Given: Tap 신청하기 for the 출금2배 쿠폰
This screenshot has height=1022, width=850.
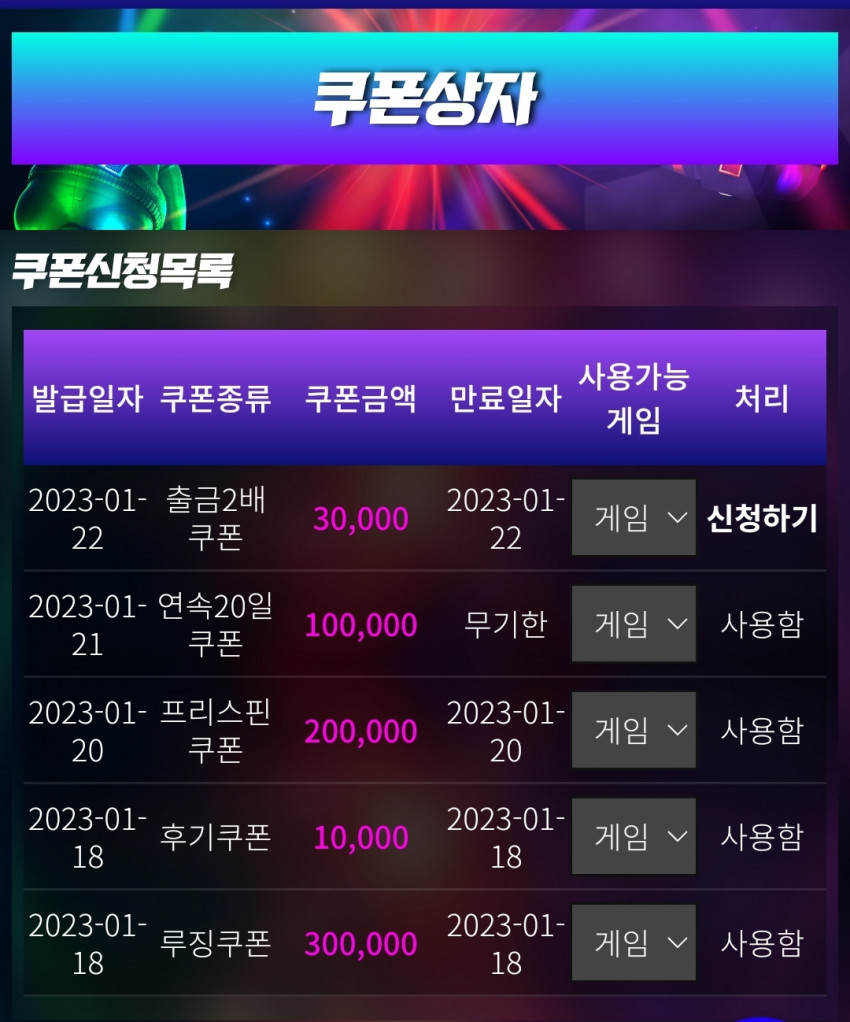Looking at the screenshot, I should click(x=762, y=518).
